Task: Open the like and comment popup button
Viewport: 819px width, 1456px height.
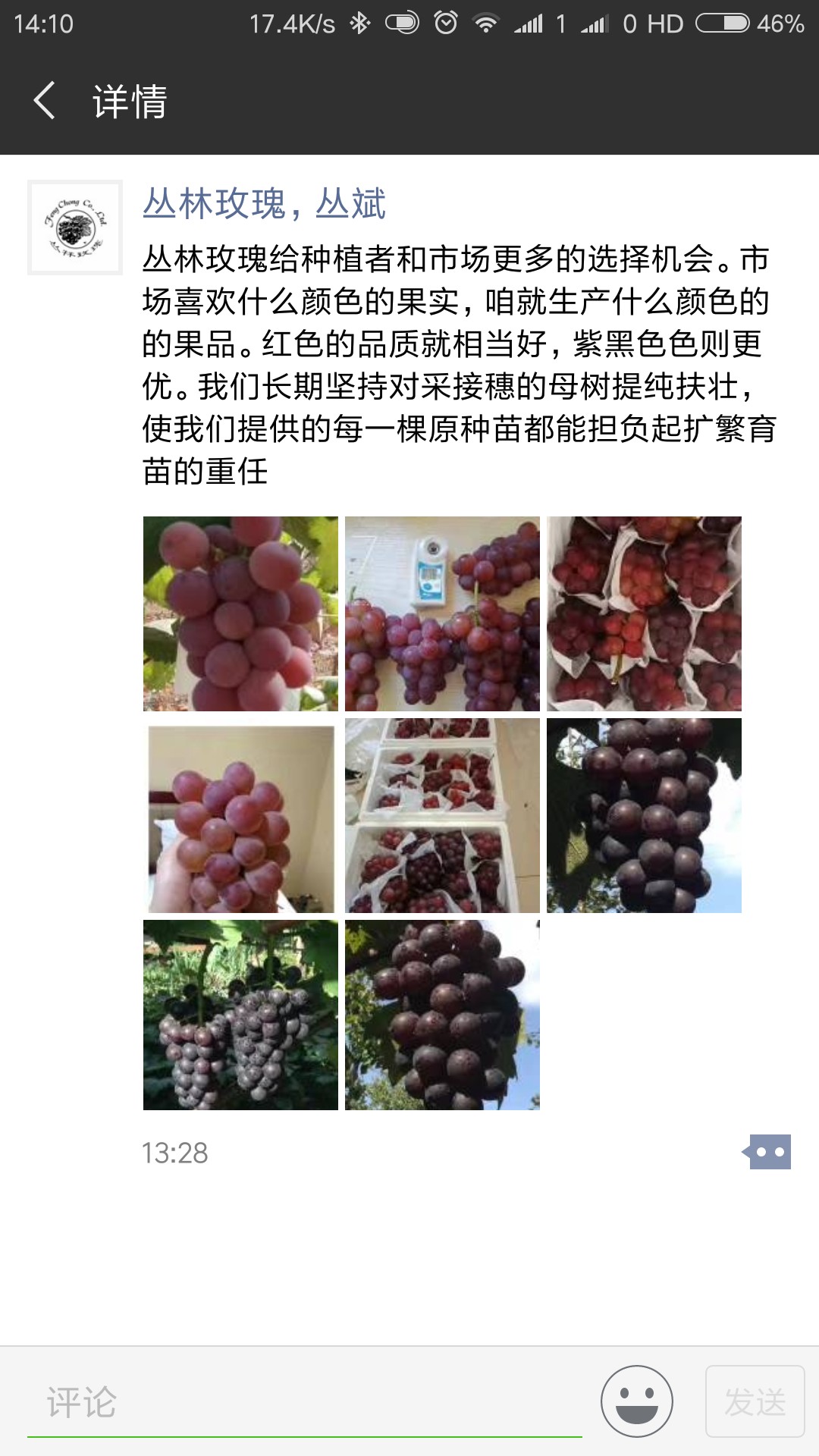Action: pos(768,1152)
